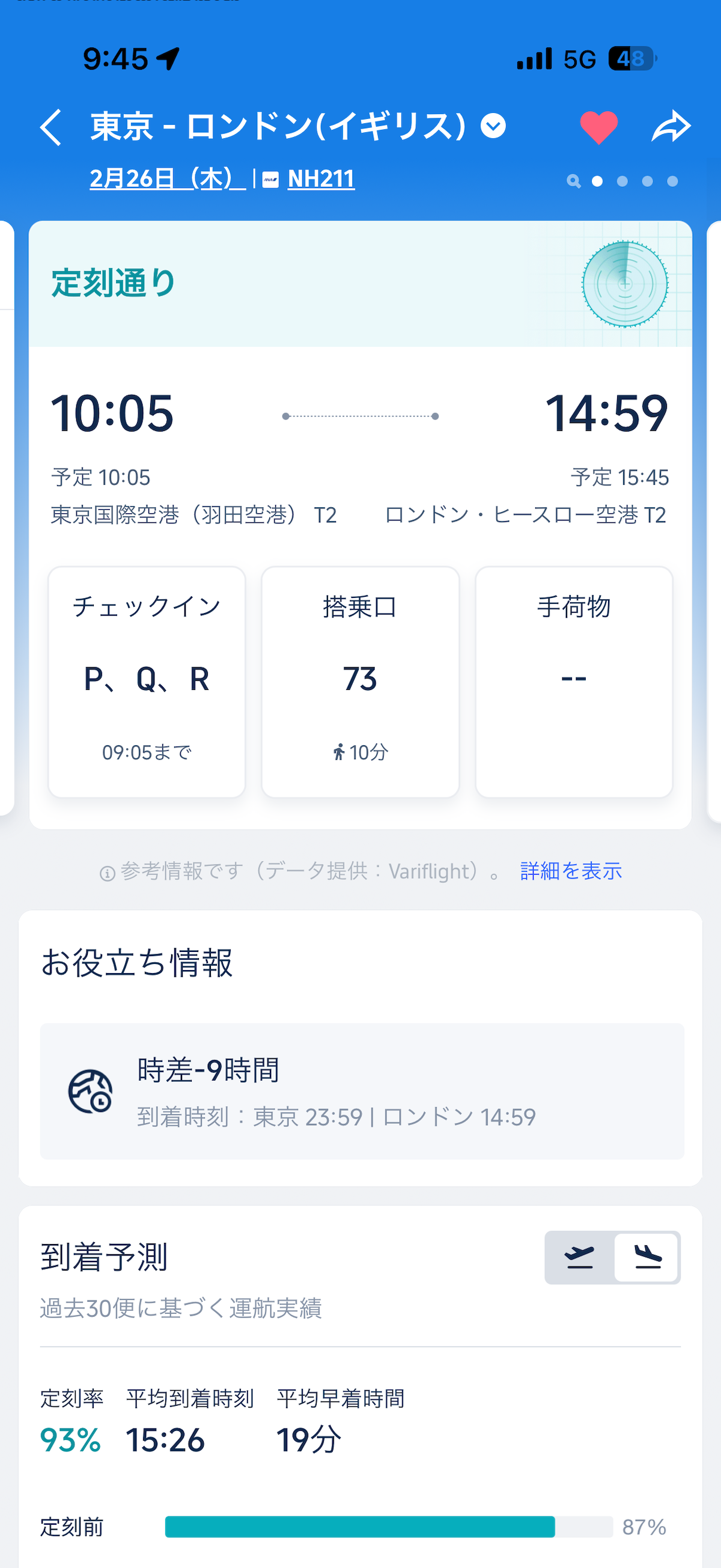The width and height of the screenshot is (721, 1568).
Task: Open flight number NH211 link
Action: click(321, 179)
